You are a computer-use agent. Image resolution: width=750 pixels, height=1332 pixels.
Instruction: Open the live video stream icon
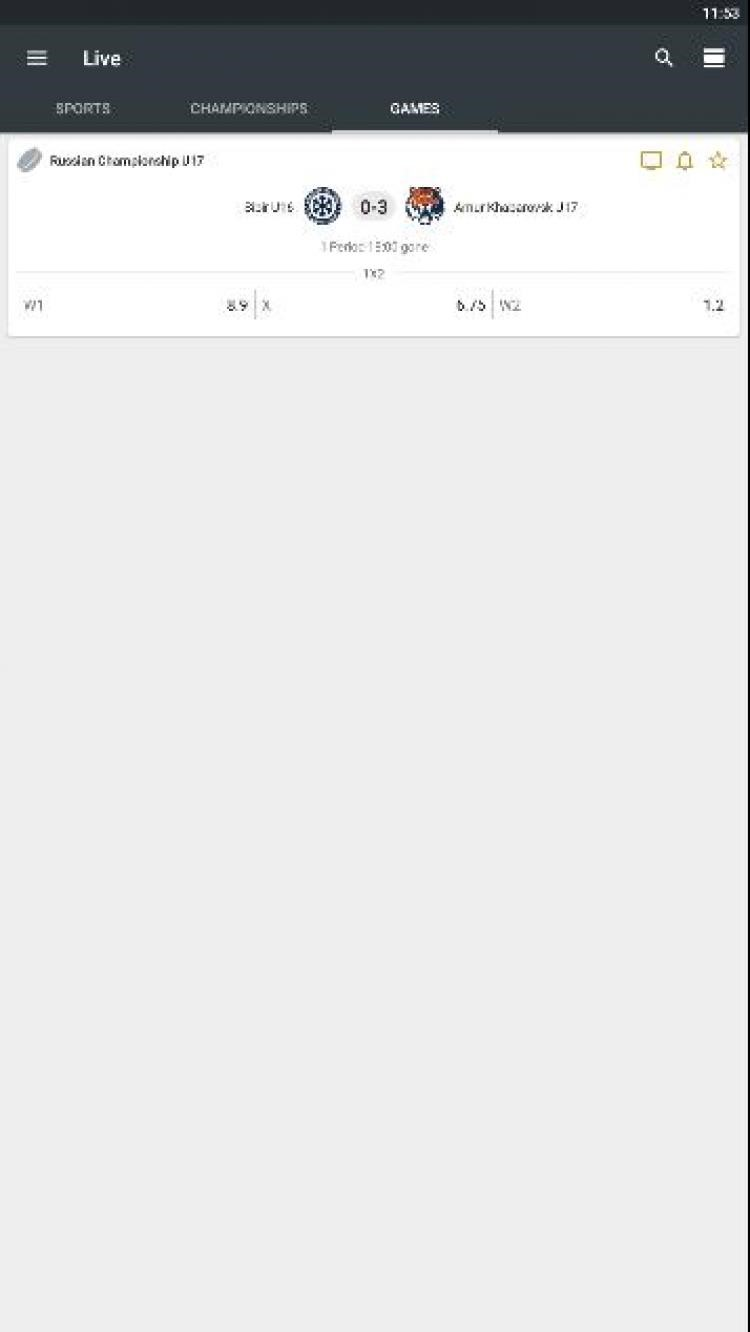tap(651, 161)
